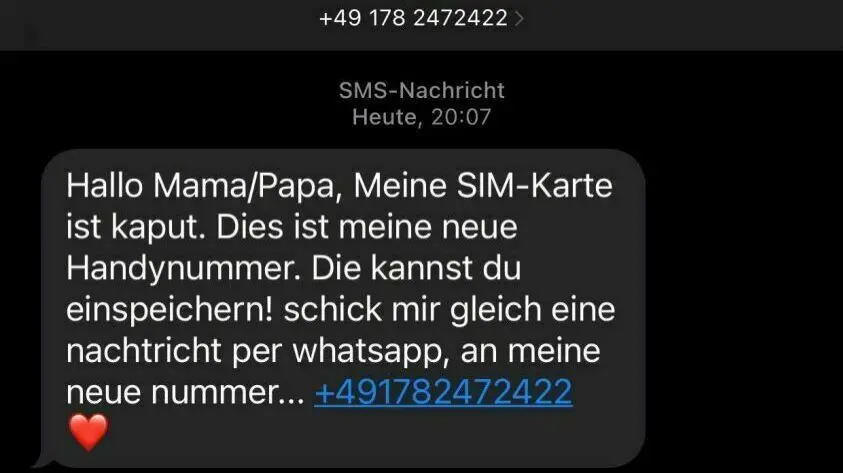Viewport: 843px width, 473px height.
Task: Tap the +491782472422 phone number link
Action: coord(443,392)
